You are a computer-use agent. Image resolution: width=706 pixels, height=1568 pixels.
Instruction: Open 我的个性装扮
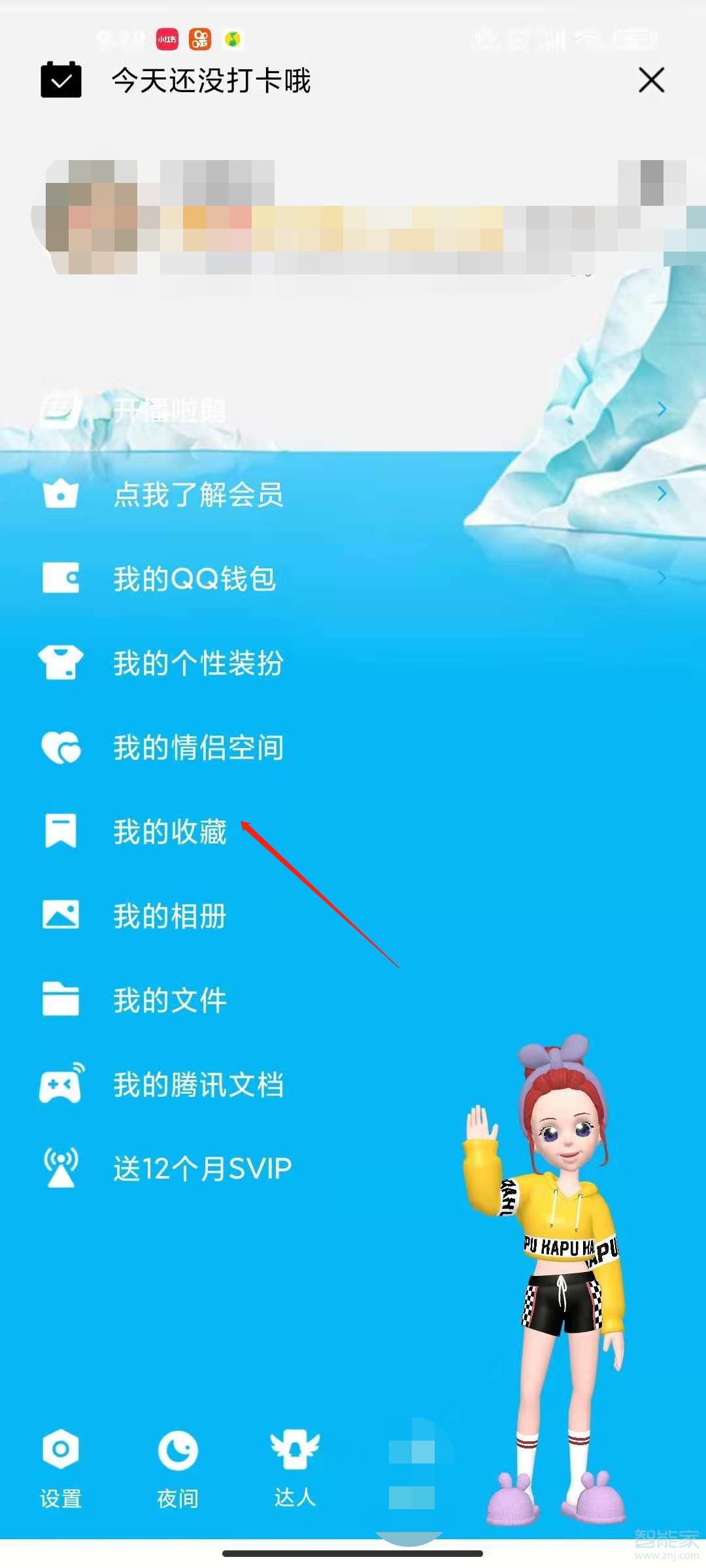pos(198,663)
